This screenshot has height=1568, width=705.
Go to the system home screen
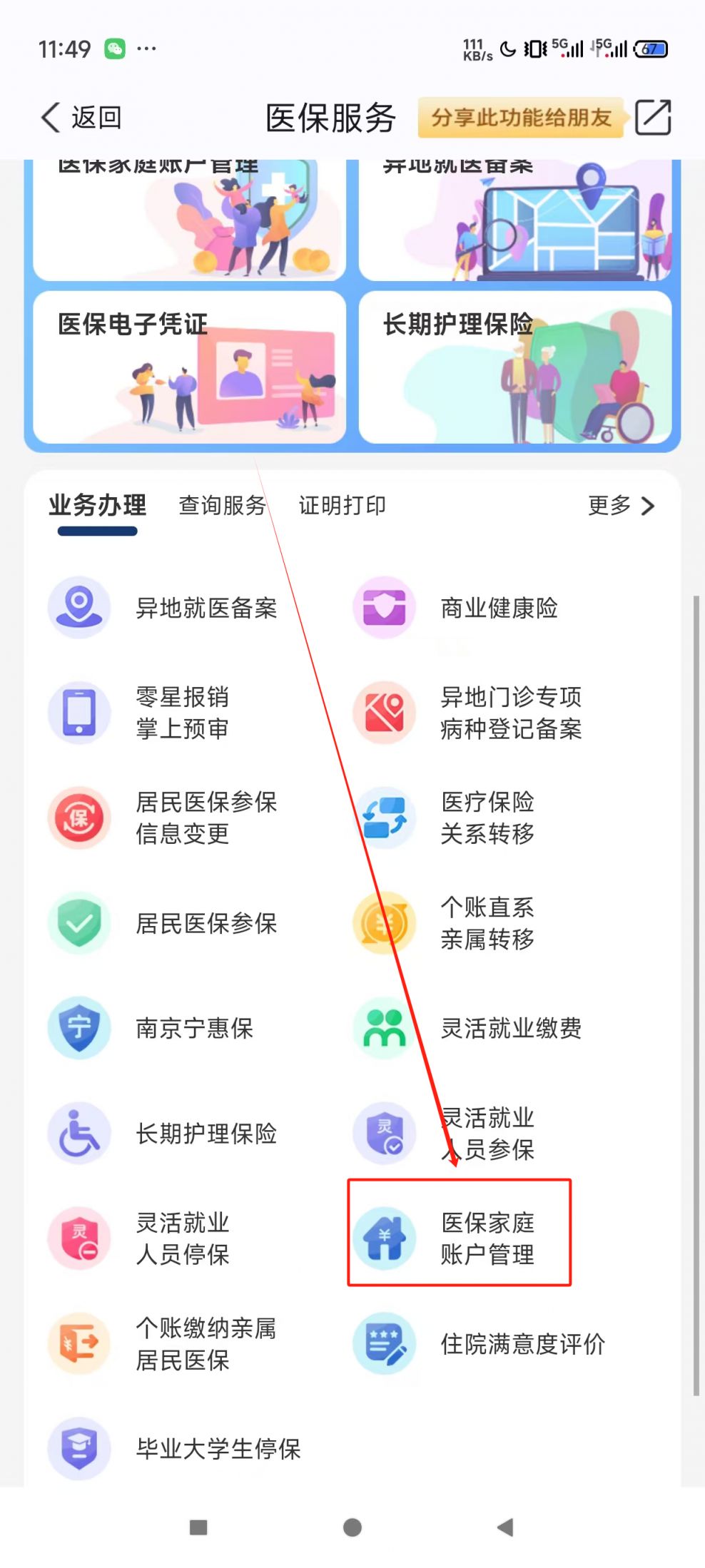[x=352, y=1527]
